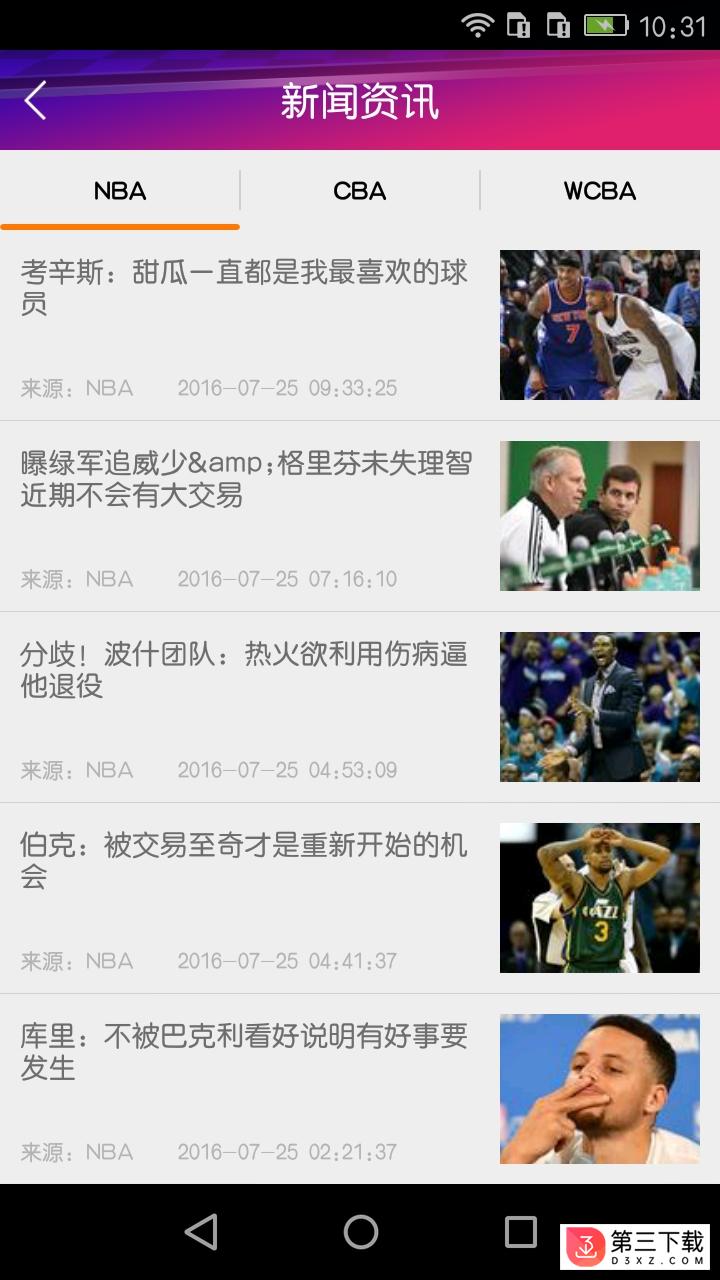This screenshot has height=1280, width=720.
Task: Select the NBA tab
Action: click(x=120, y=190)
